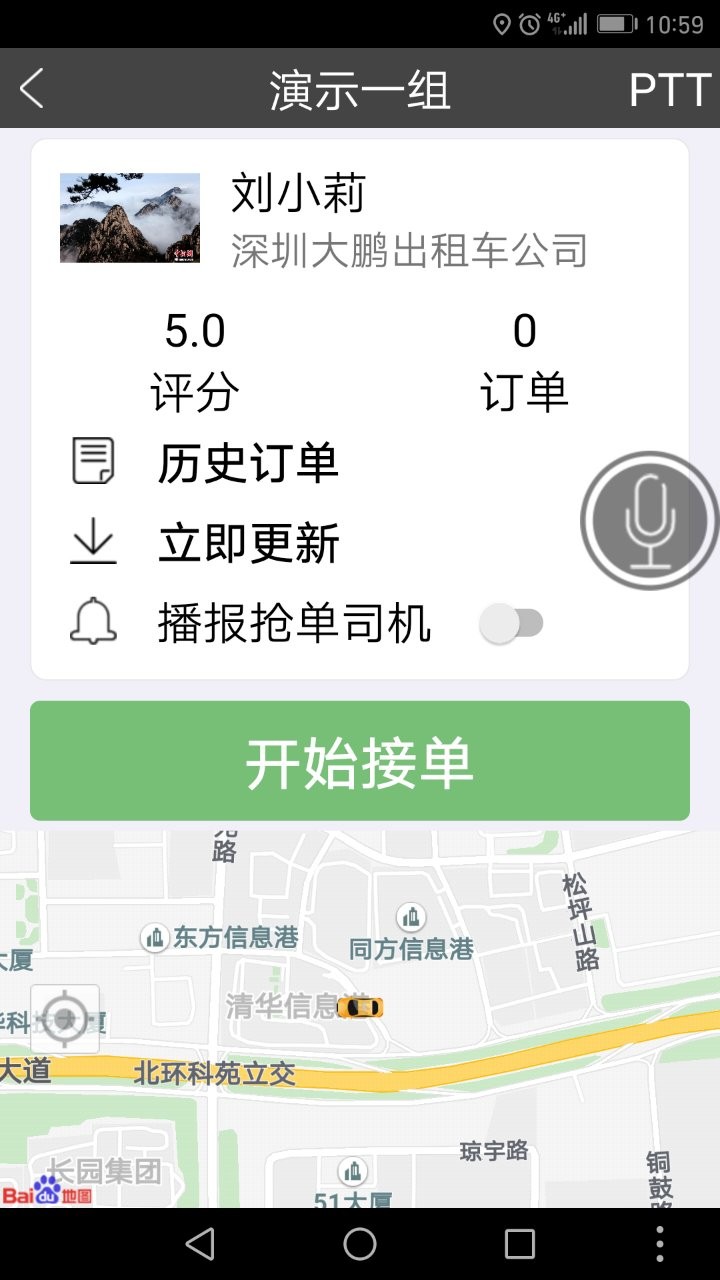Open the PTT option in the header

(668, 90)
